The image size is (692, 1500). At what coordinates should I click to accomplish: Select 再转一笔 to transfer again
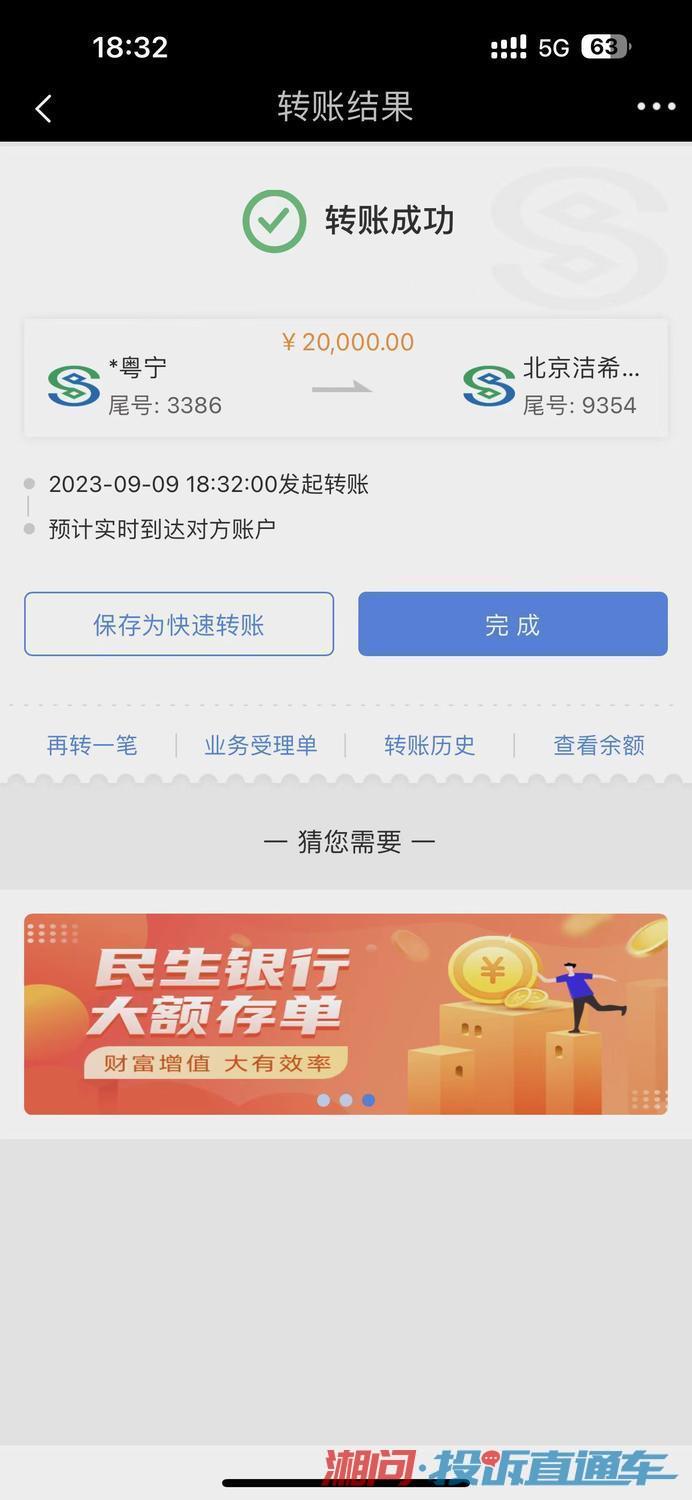92,745
